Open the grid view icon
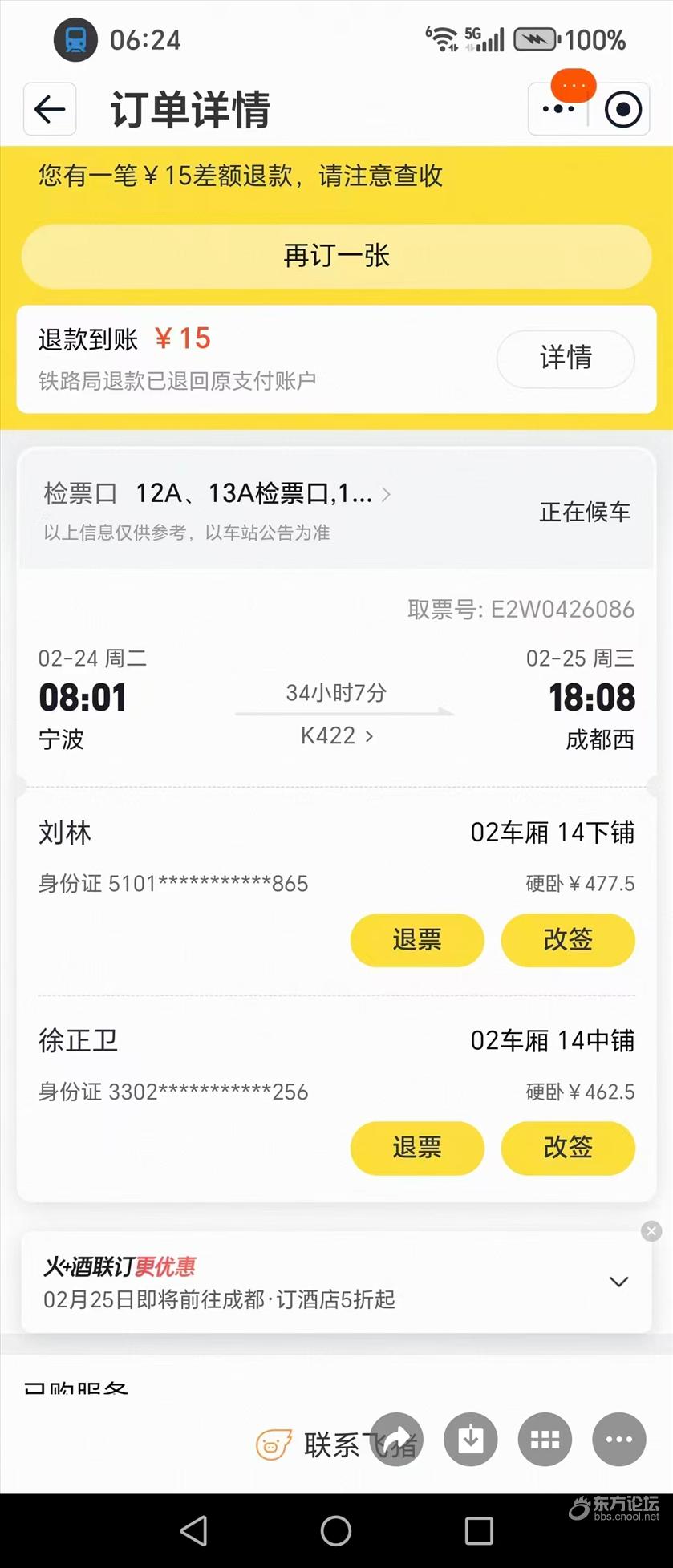The height and width of the screenshot is (1568, 673). [545, 1440]
